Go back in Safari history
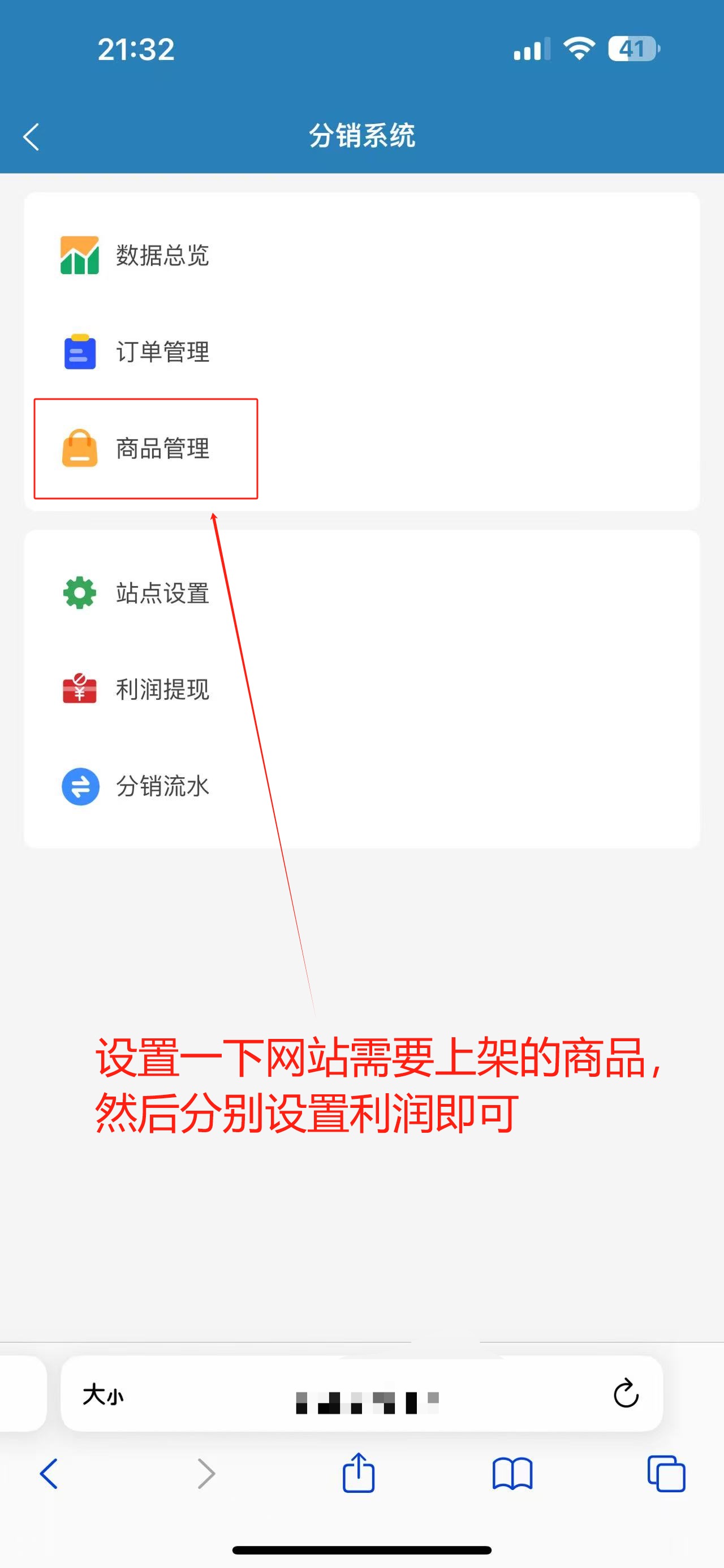Image resolution: width=724 pixels, height=1568 pixels. point(49,1474)
